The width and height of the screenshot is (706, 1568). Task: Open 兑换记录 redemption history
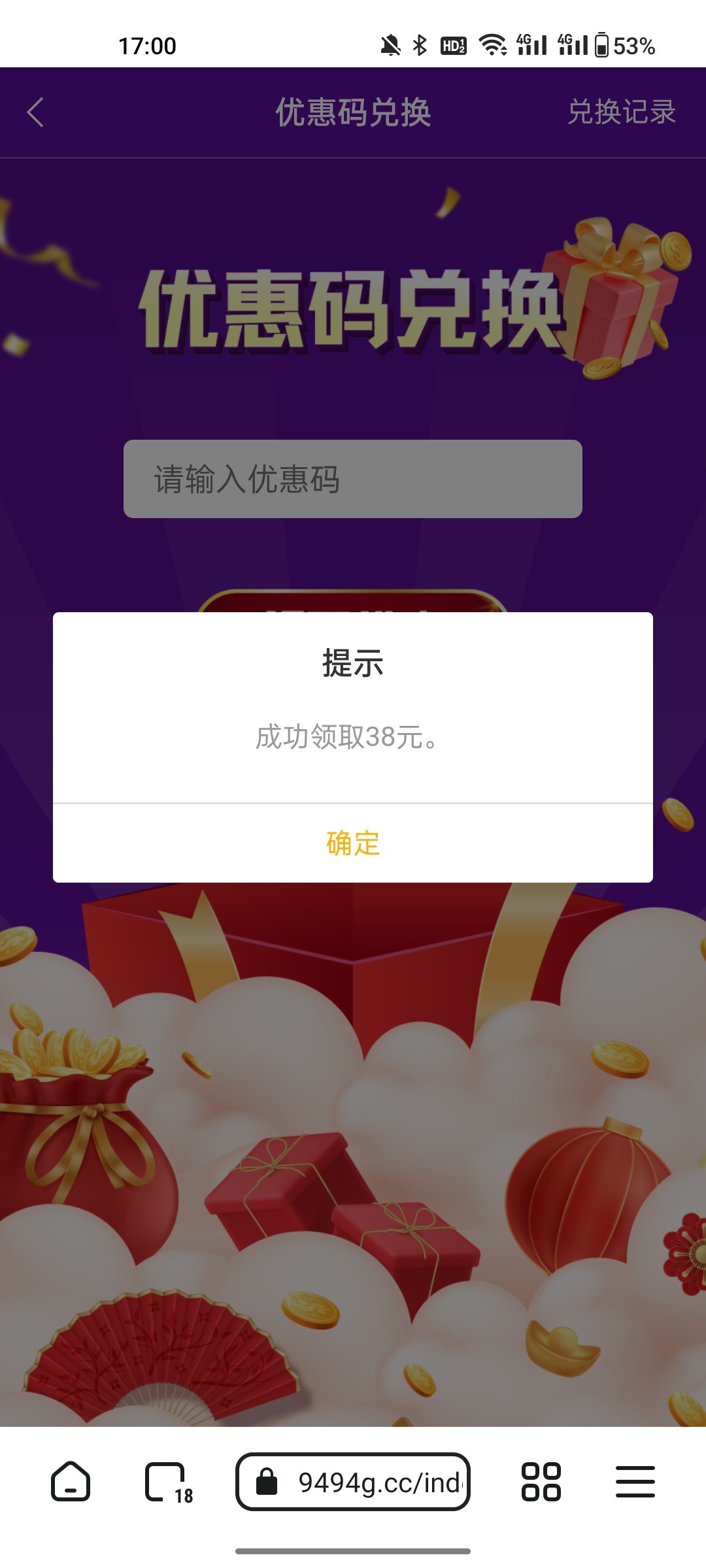coord(621,112)
